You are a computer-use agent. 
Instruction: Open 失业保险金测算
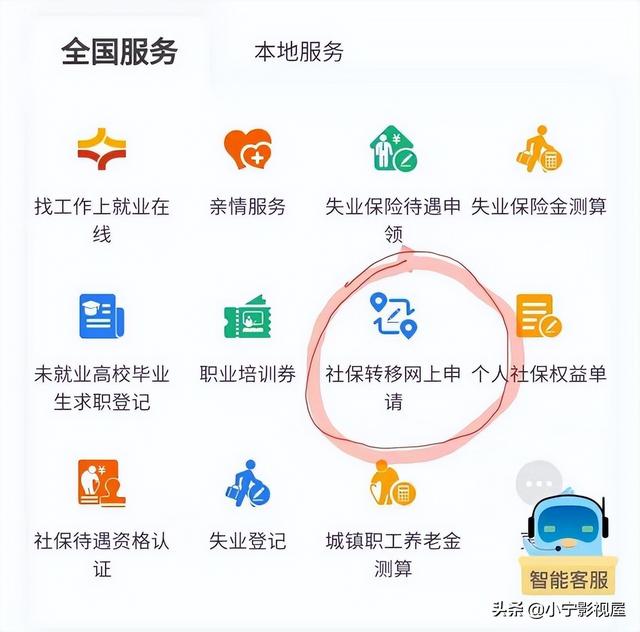point(539,152)
